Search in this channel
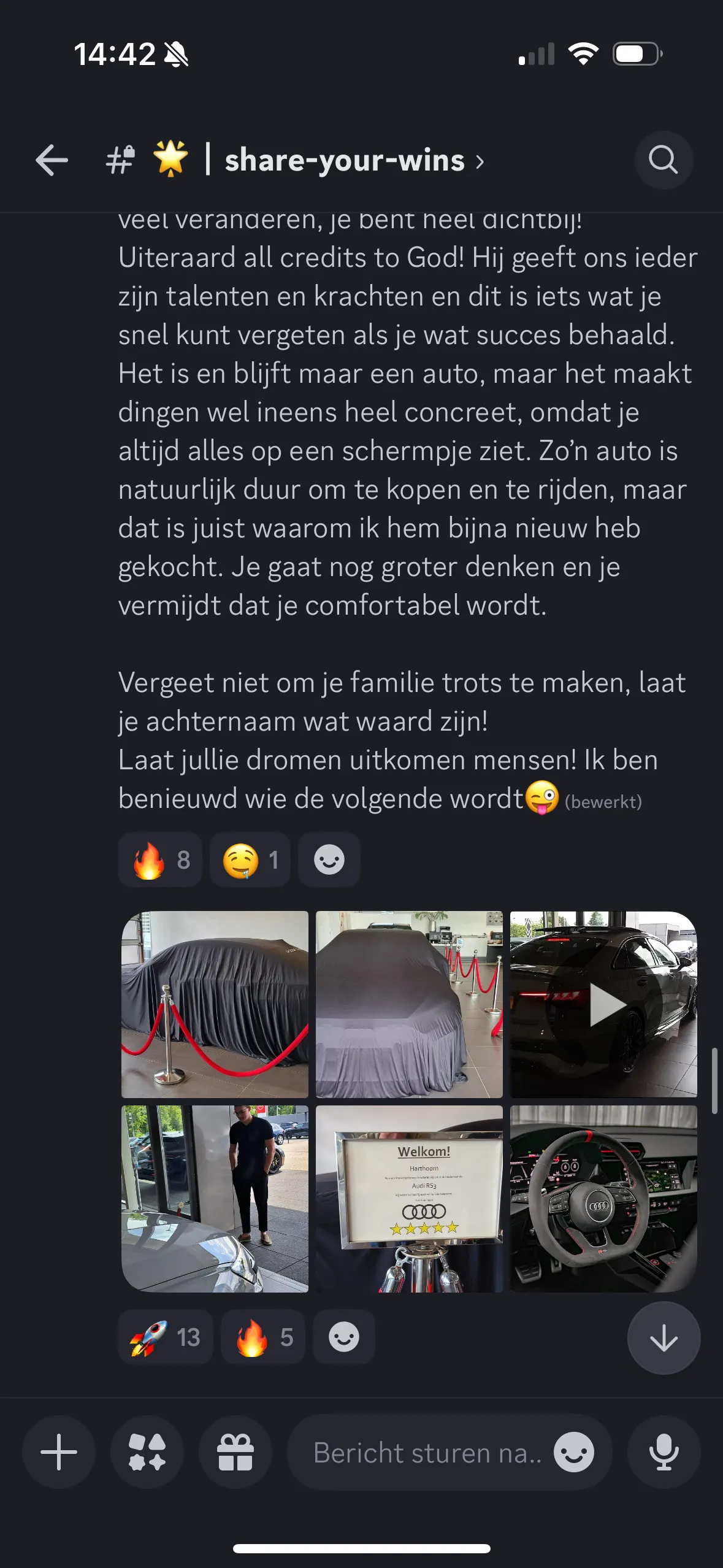The image size is (723, 1568). [x=664, y=160]
